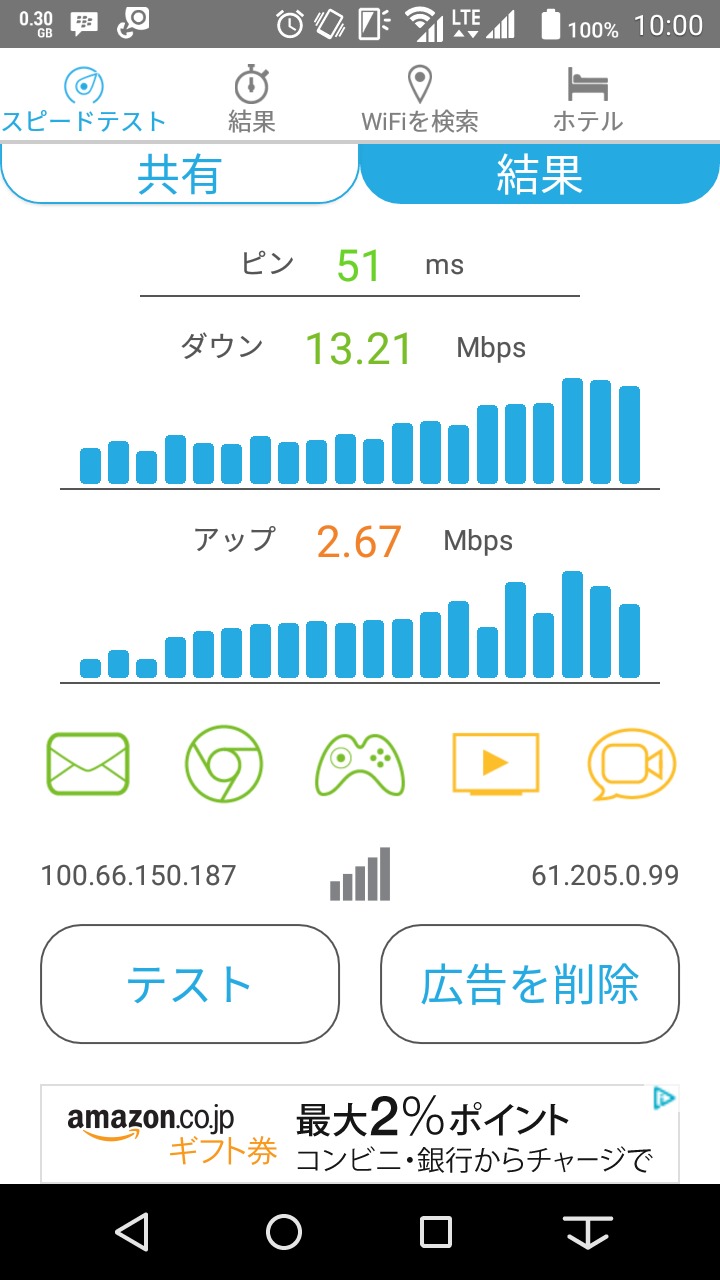Open the ホテル tab
Viewport: 720px width, 1280px height.
(x=588, y=100)
